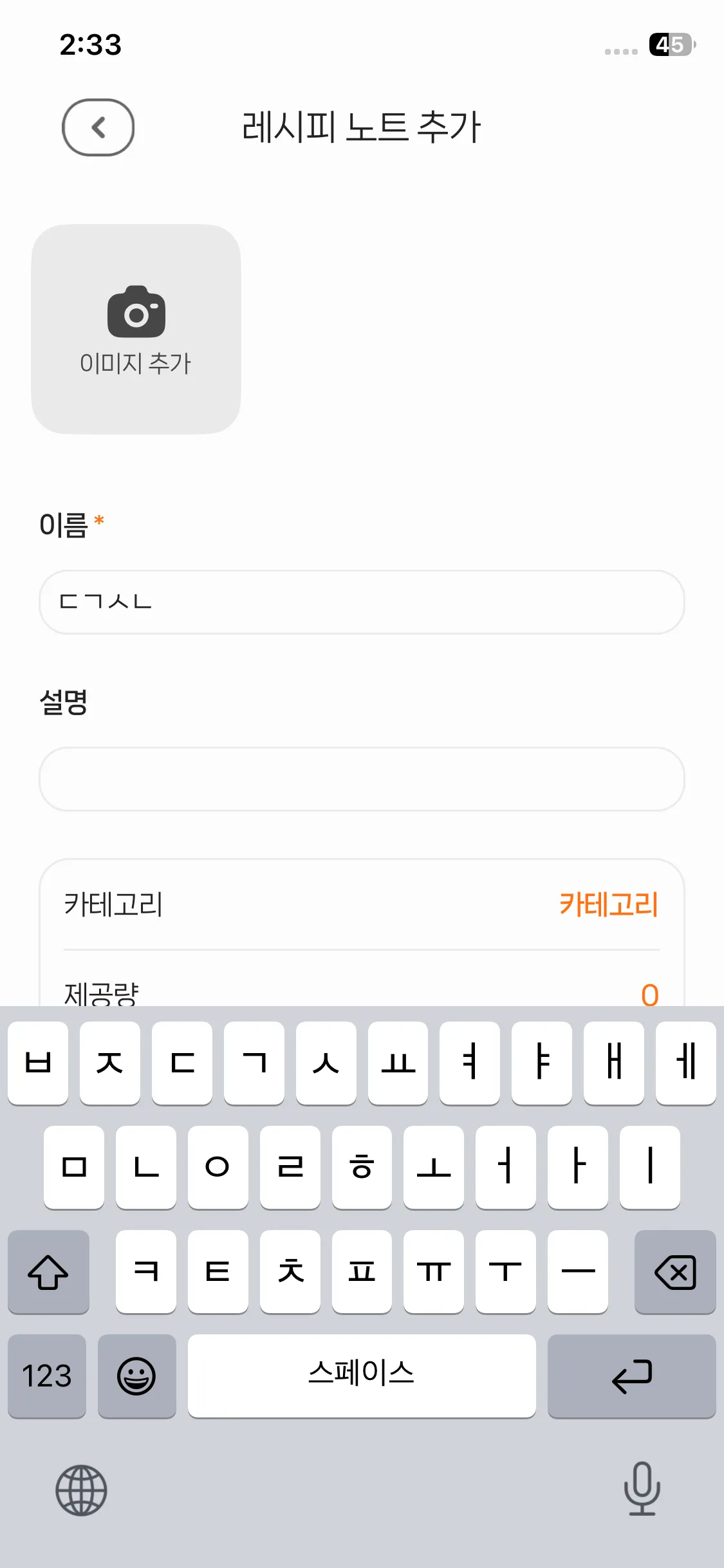The height and width of the screenshot is (1568, 724).
Task: Tap the return key on the keyboard
Action: point(632,1377)
